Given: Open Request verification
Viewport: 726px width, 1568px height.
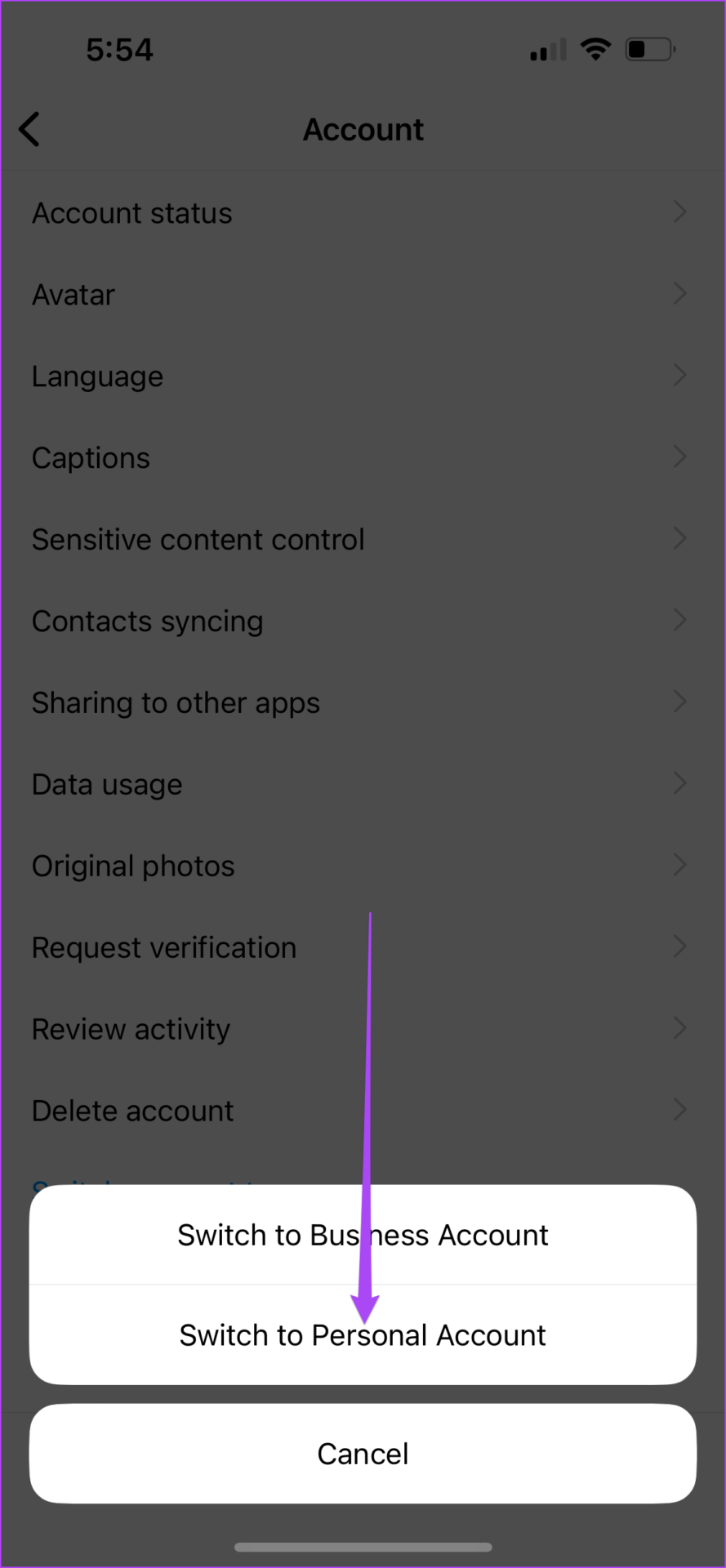Looking at the screenshot, I should pyautogui.click(x=363, y=948).
